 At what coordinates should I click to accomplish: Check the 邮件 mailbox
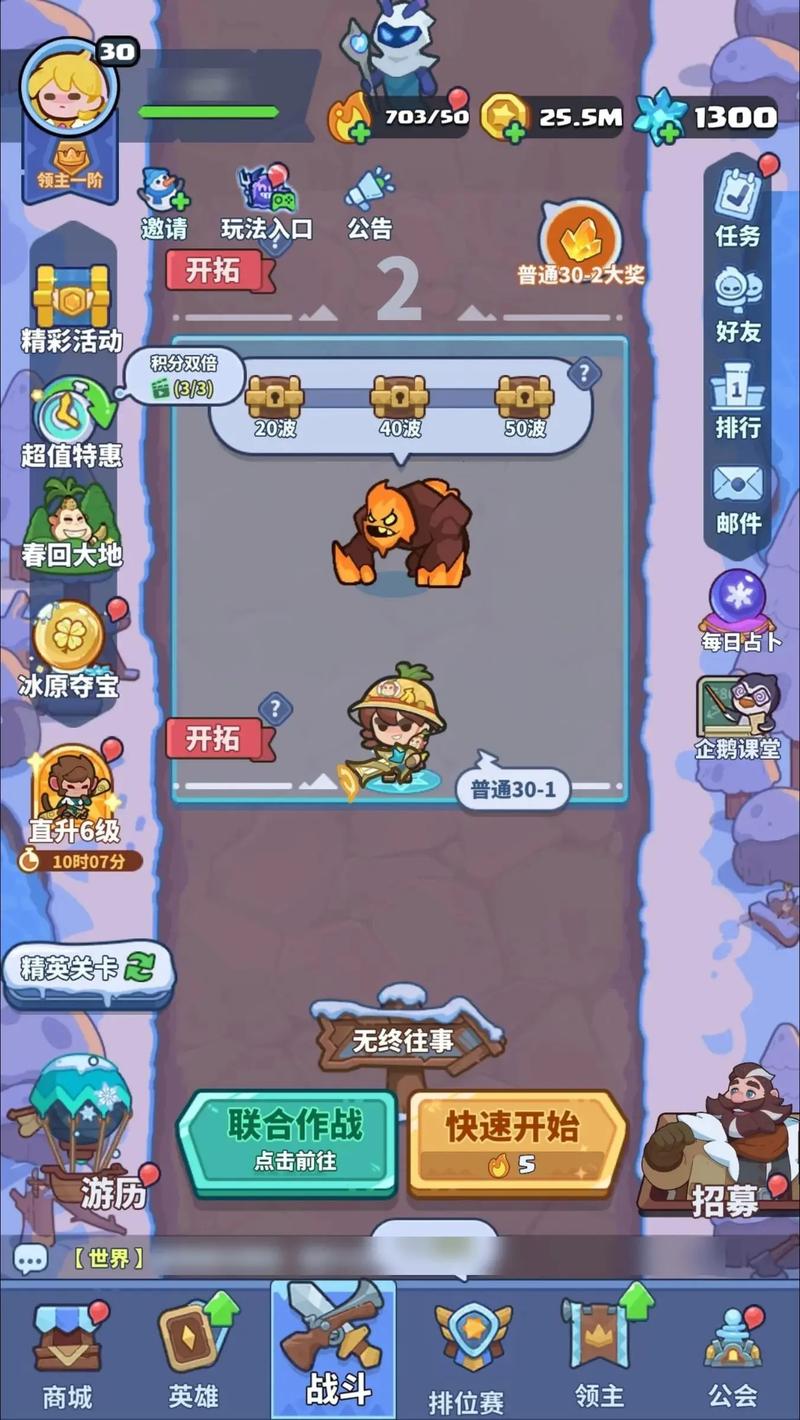[x=738, y=497]
